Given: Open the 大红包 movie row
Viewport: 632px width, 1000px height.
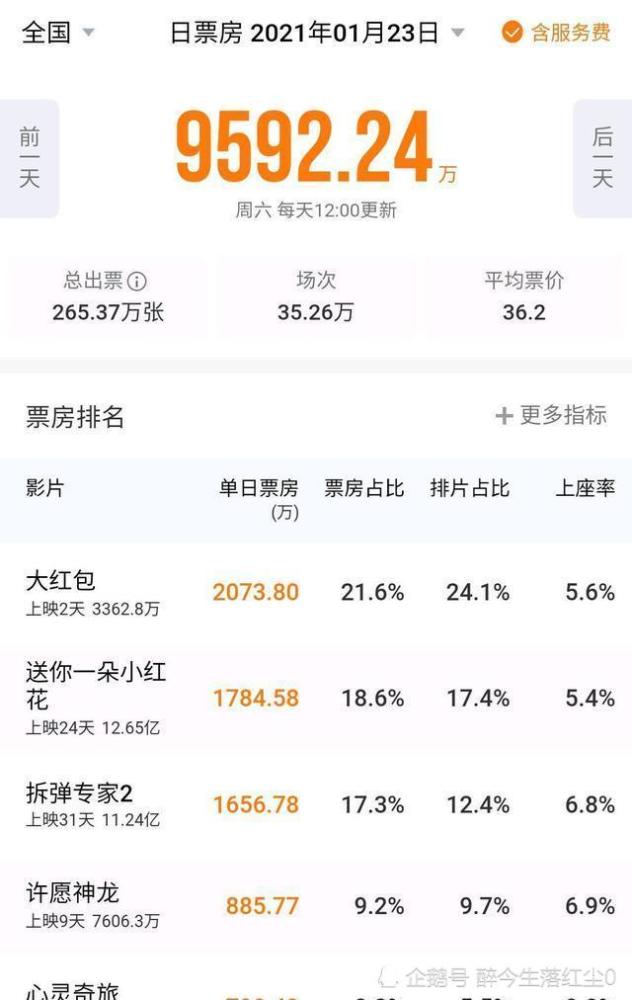Looking at the screenshot, I should (x=316, y=592).
